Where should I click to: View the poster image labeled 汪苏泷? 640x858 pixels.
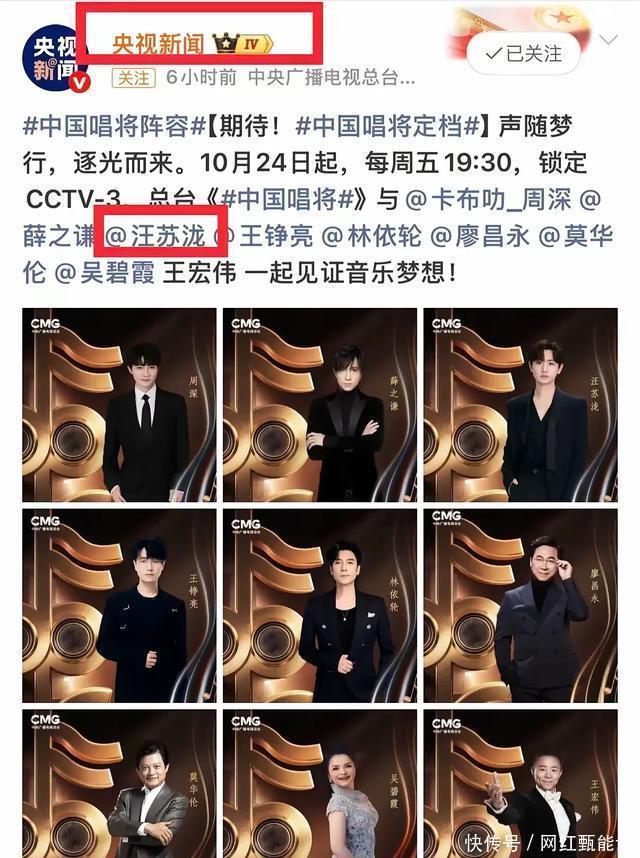[x=521, y=405]
